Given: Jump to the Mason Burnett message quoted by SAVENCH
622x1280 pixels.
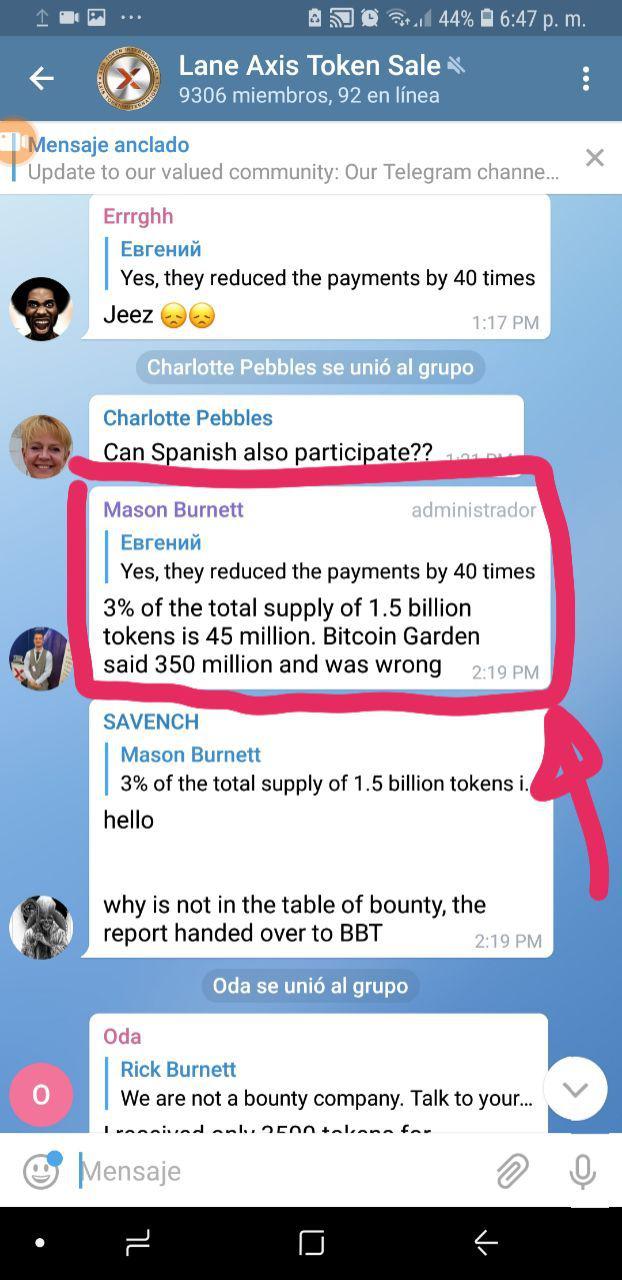Looking at the screenshot, I should tap(325, 769).
